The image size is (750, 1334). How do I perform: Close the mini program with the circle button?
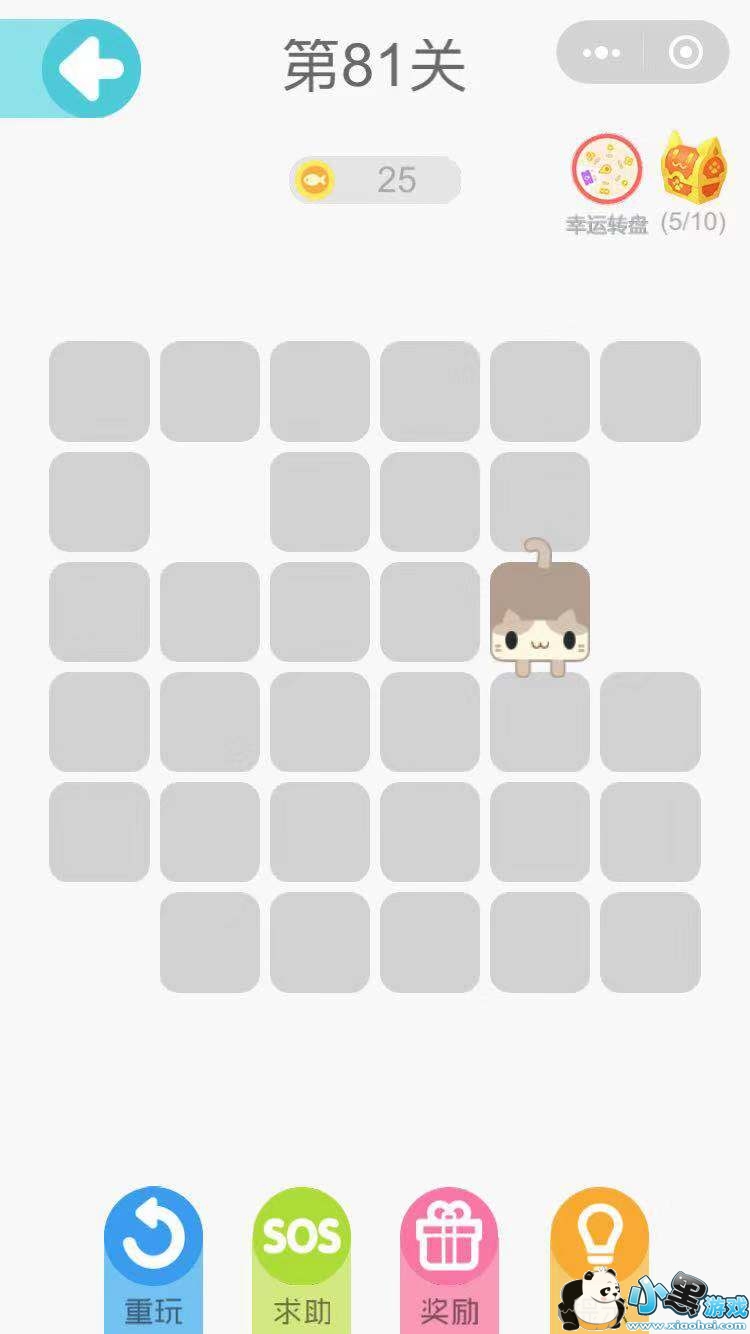[686, 52]
